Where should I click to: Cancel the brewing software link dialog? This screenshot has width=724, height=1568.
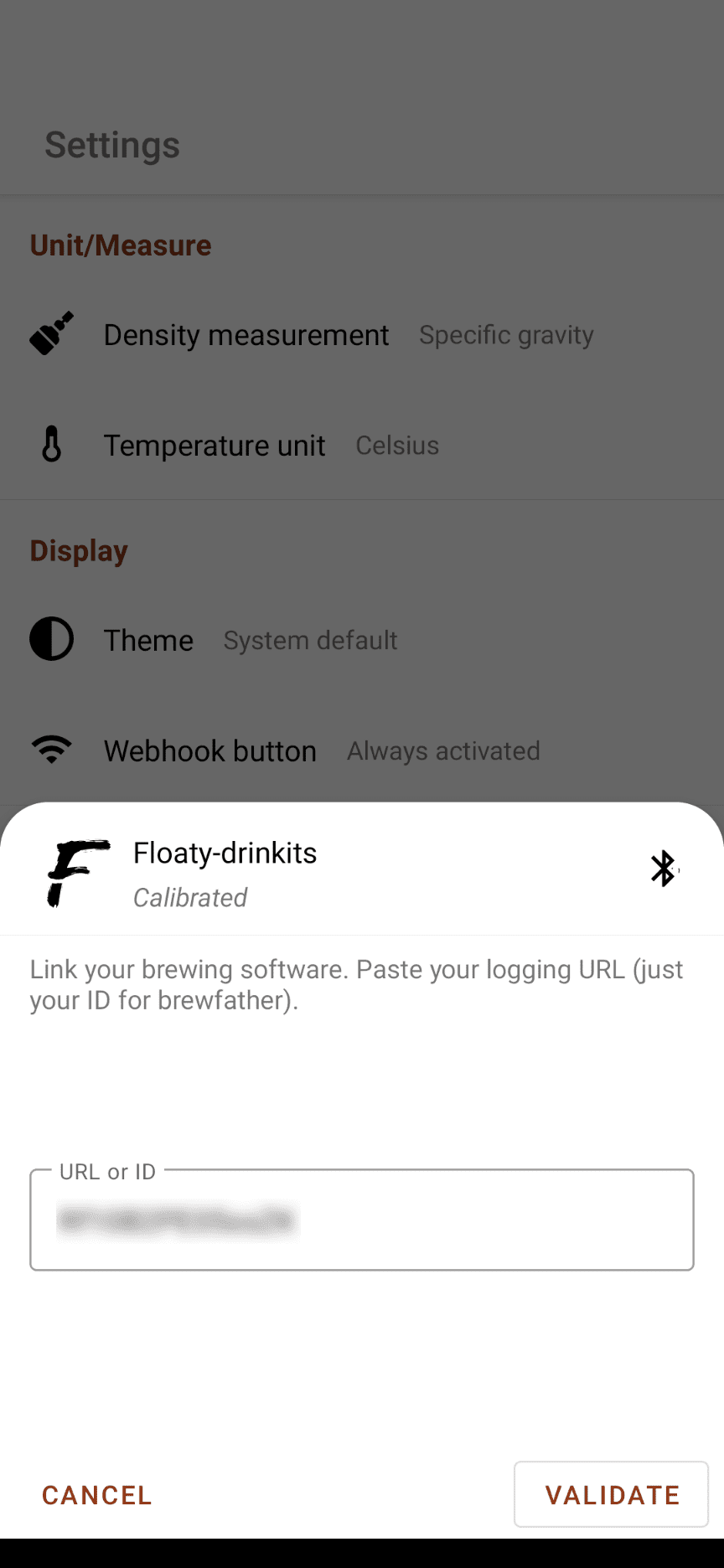97,1495
